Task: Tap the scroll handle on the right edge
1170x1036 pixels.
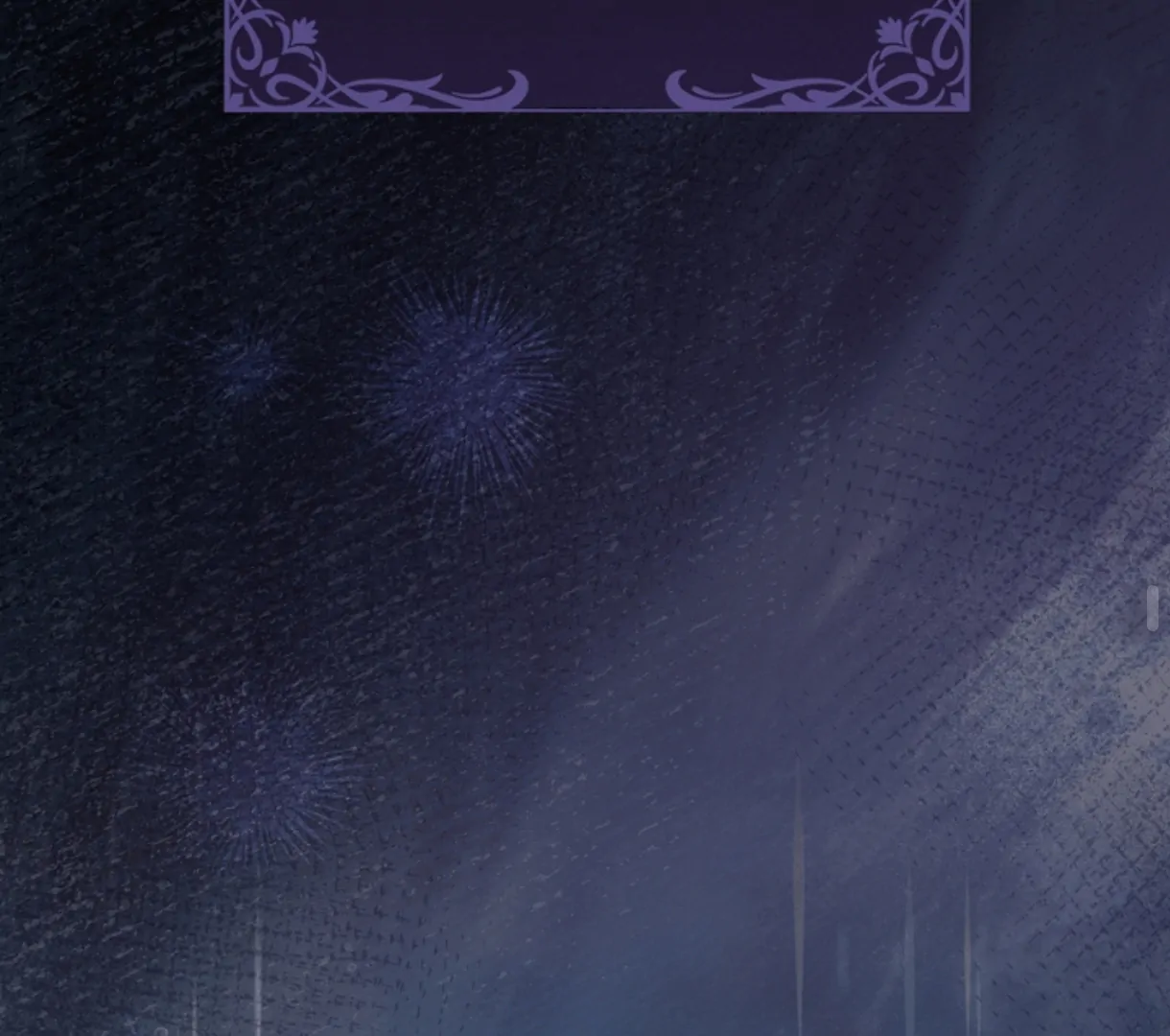Action: (x=1153, y=608)
